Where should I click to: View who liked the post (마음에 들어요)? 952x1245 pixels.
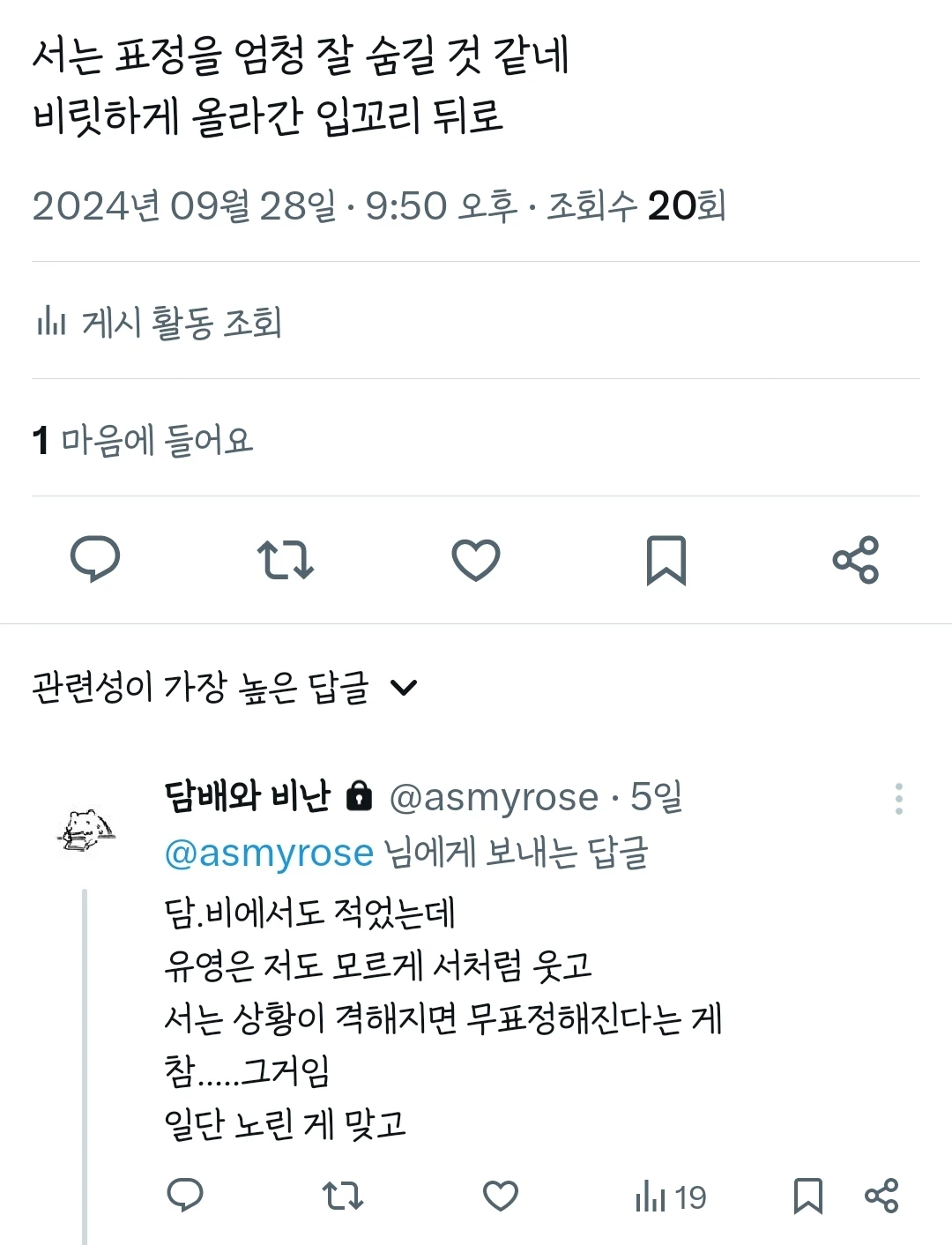(143, 440)
